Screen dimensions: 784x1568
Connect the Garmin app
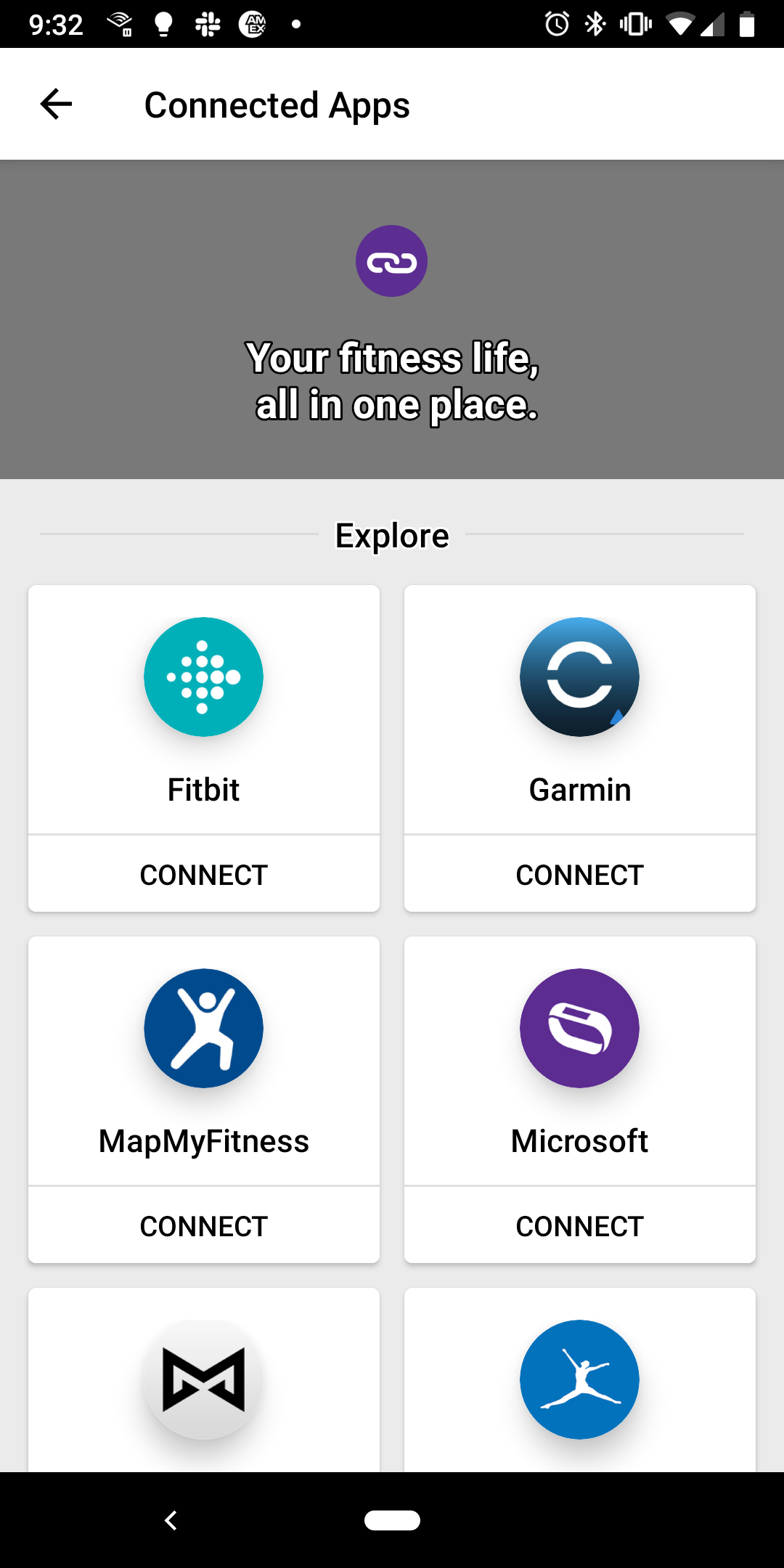click(x=580, y=874)
